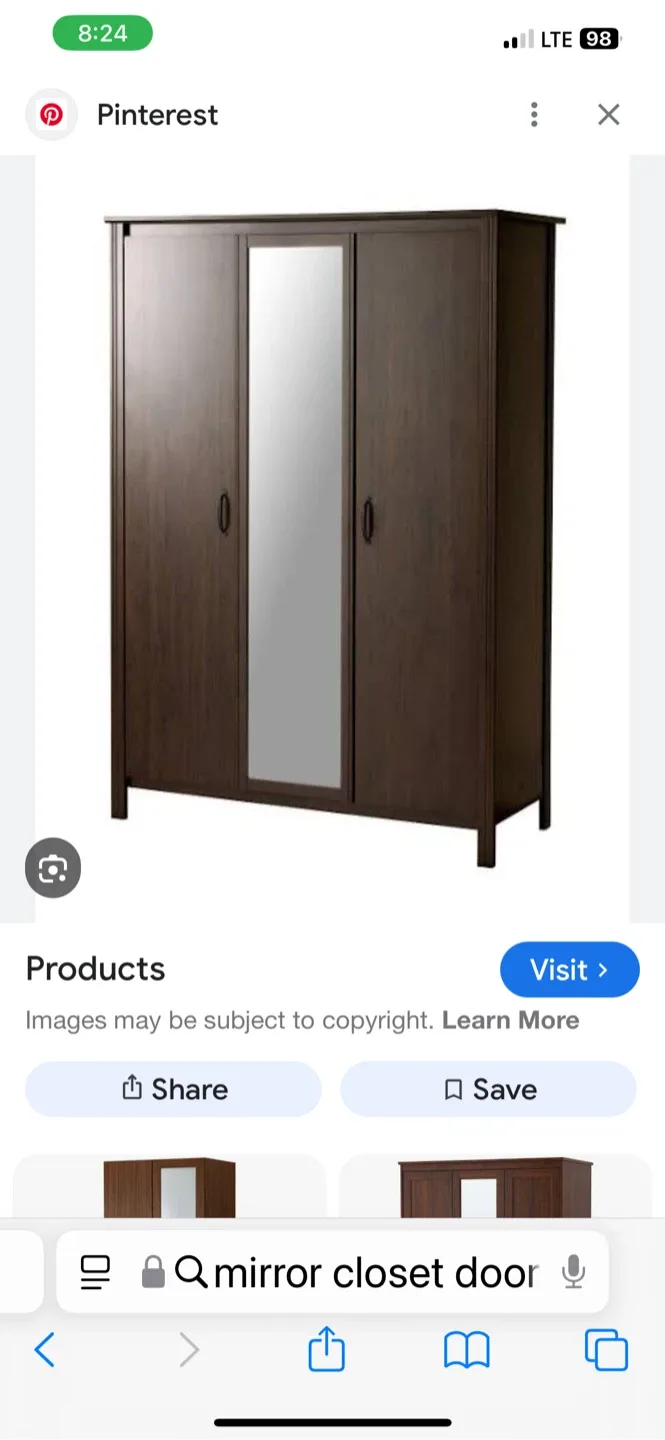Show all open Safari tabs
The image size is (665, 1440).
[606, 1351]
